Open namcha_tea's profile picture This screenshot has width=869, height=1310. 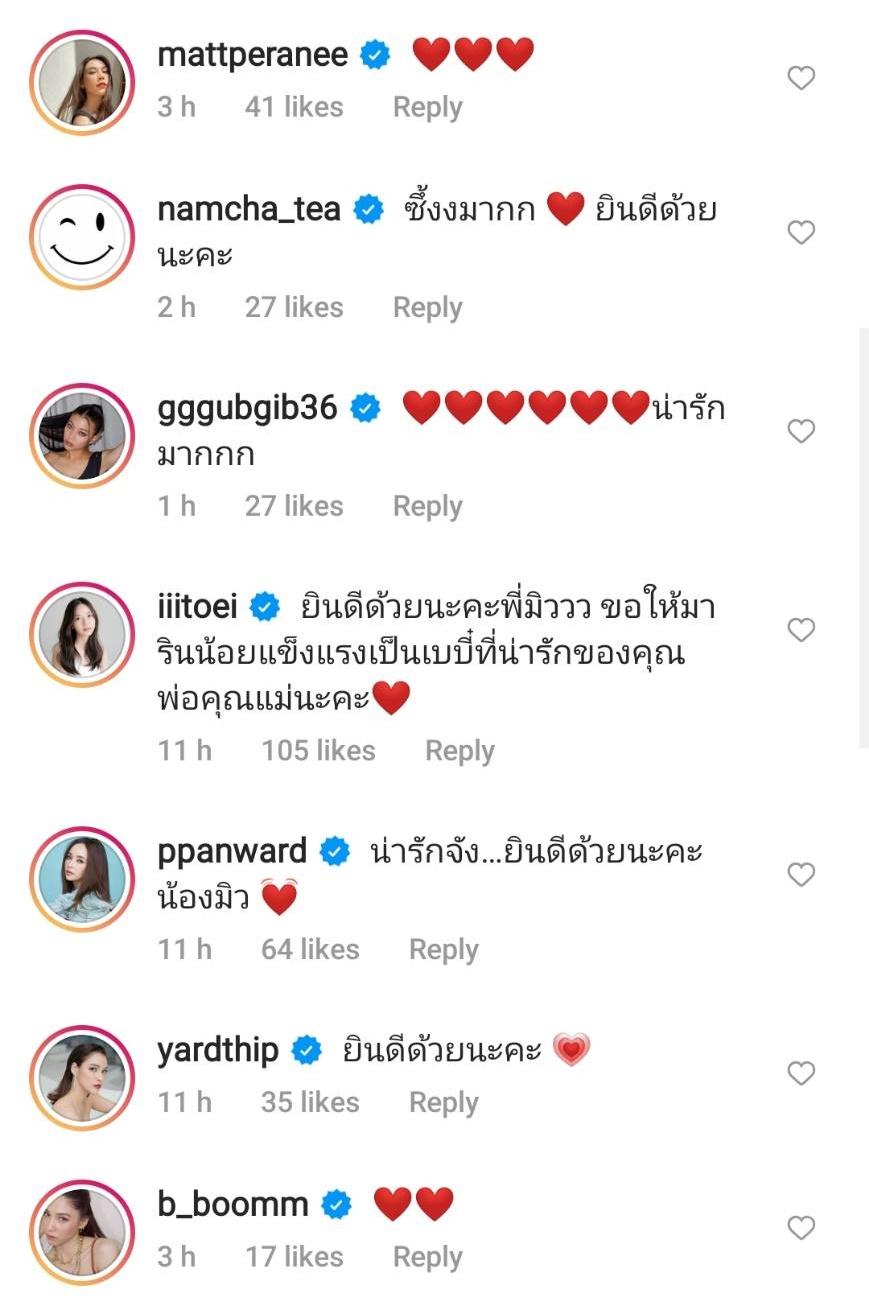pos(82,238)
